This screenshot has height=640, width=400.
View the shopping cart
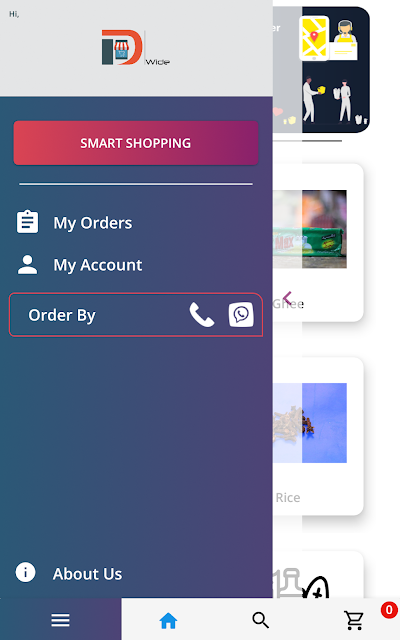point(354,620)
